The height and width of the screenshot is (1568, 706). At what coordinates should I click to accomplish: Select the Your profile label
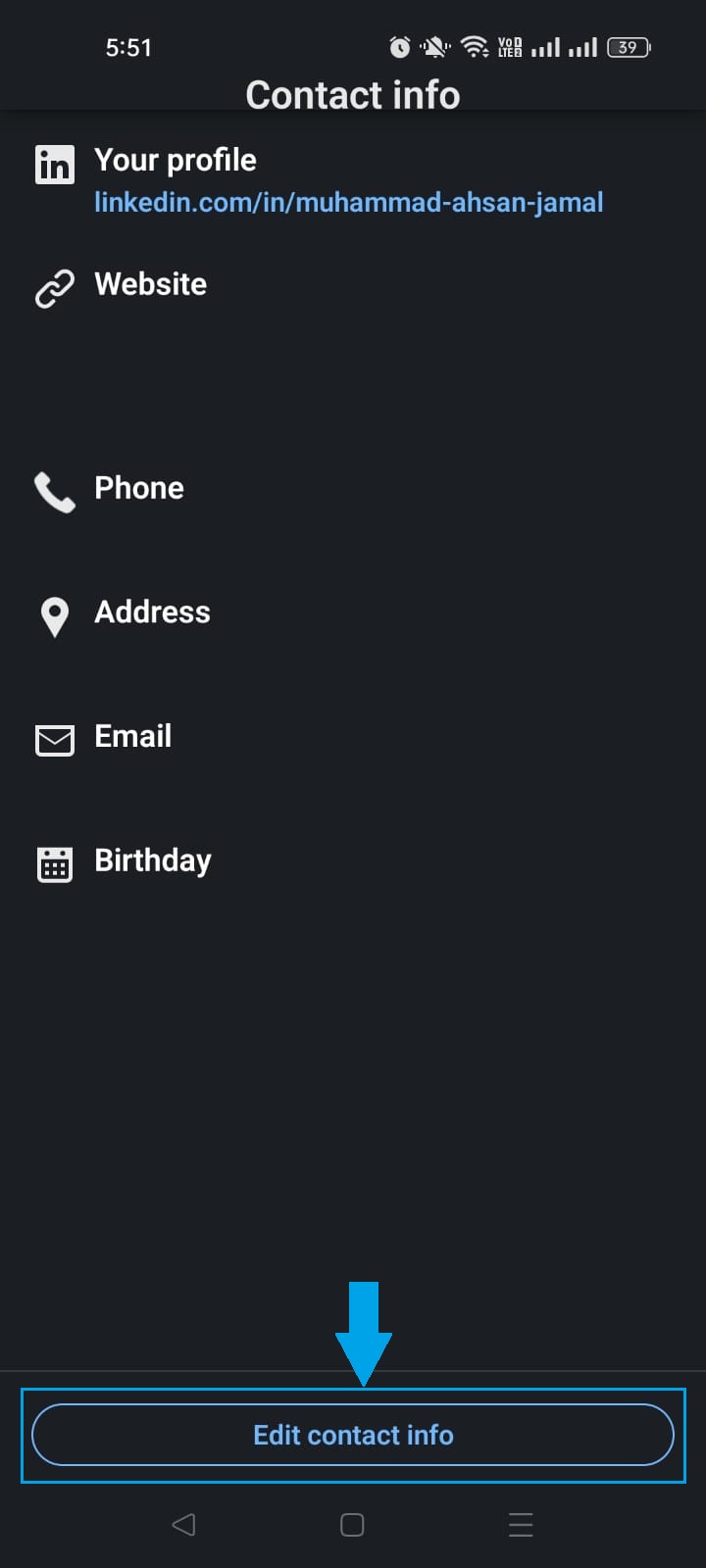(175, 160)
